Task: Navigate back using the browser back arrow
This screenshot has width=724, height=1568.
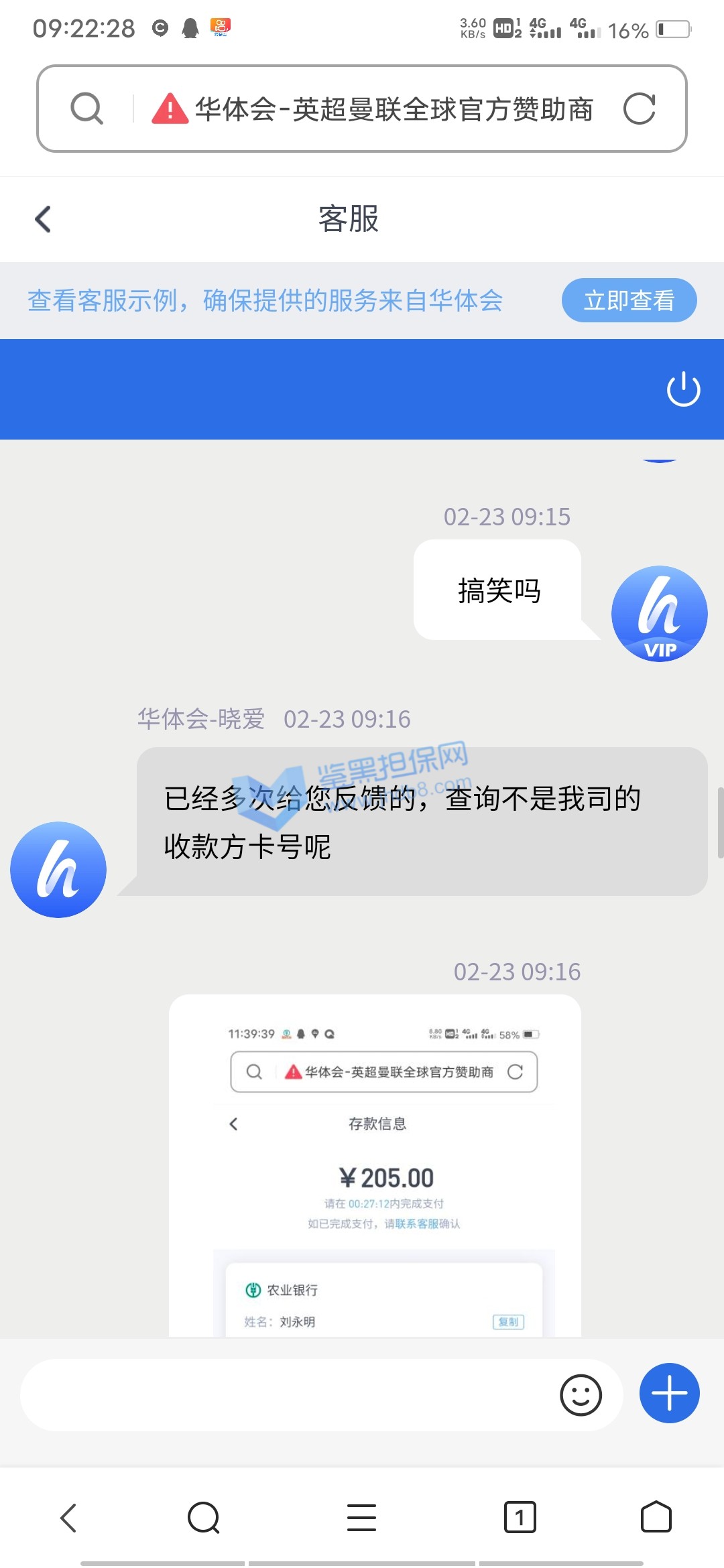Action: tap(68, 1518)
